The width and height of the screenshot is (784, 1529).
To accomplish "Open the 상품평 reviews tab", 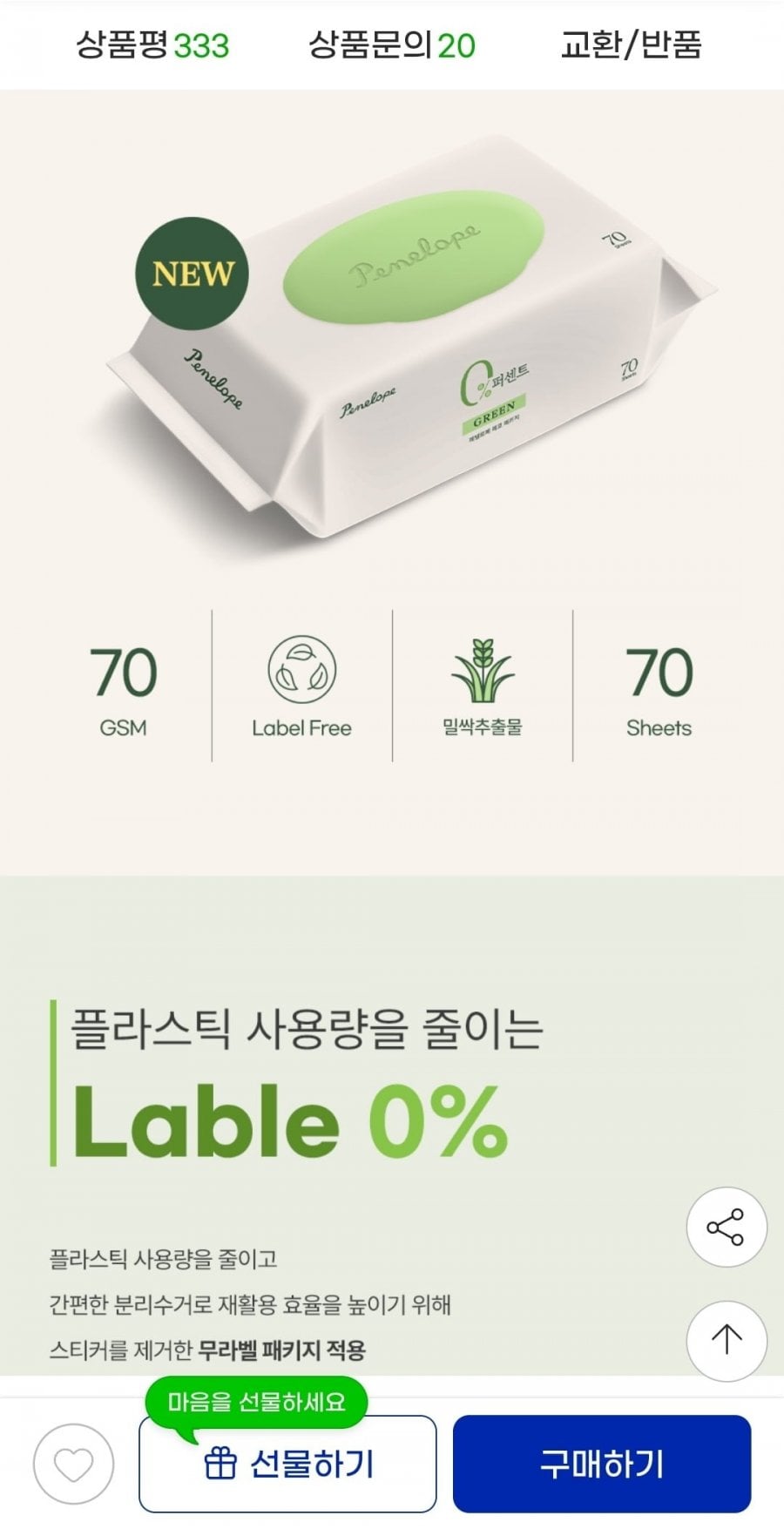I will pos(152,44).
